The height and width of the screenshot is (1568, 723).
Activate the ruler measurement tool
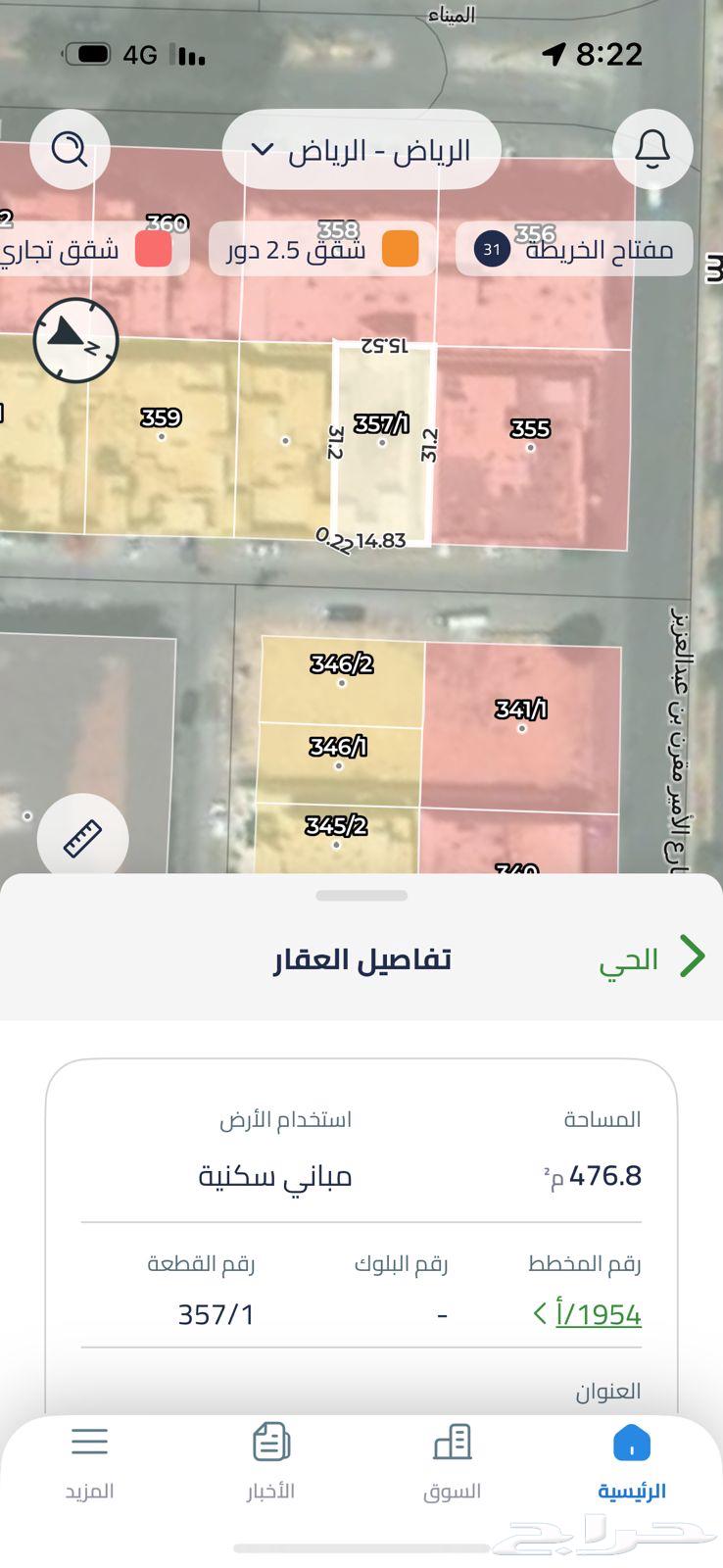[83, 839]
